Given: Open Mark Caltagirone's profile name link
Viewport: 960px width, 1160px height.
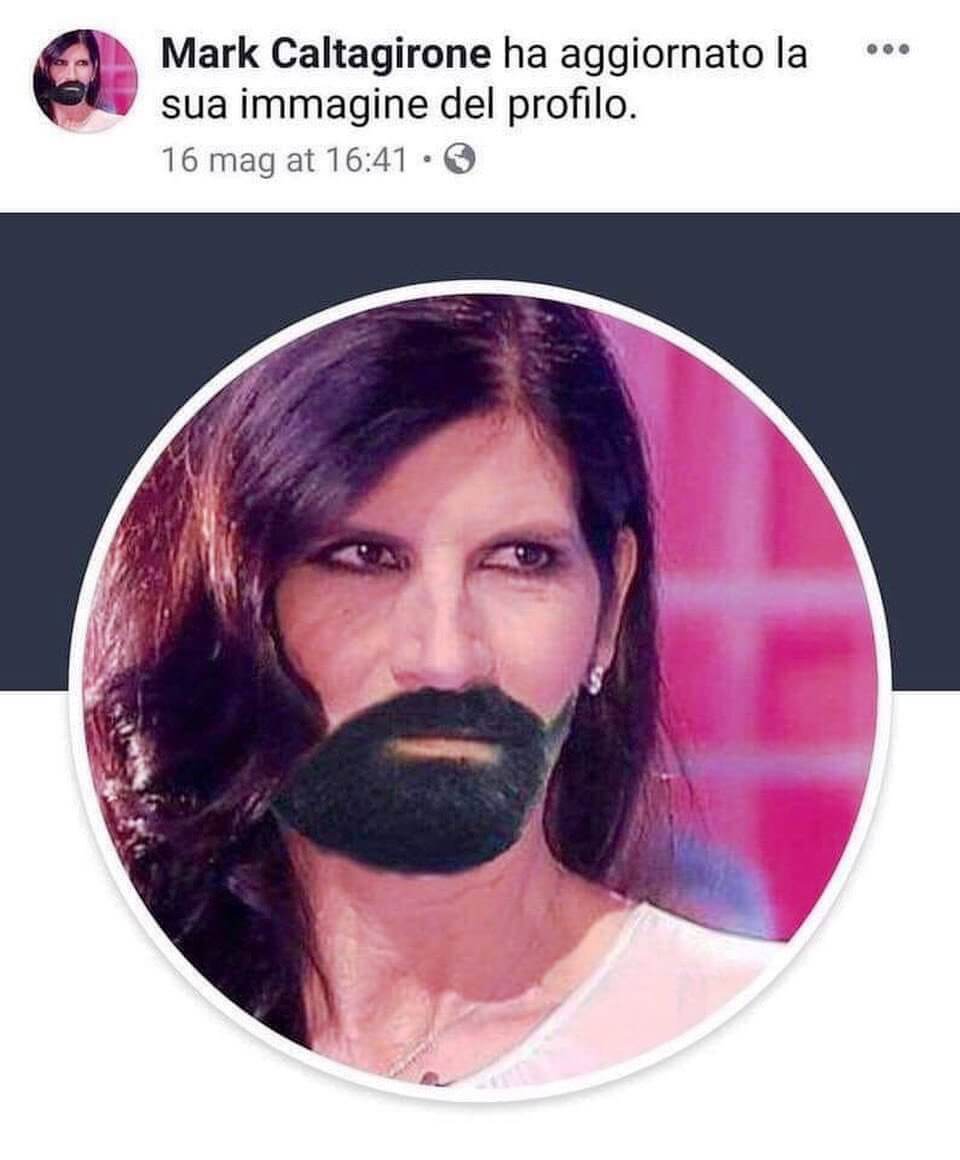Looking at the screenshot, I should (x=326, y=54).
